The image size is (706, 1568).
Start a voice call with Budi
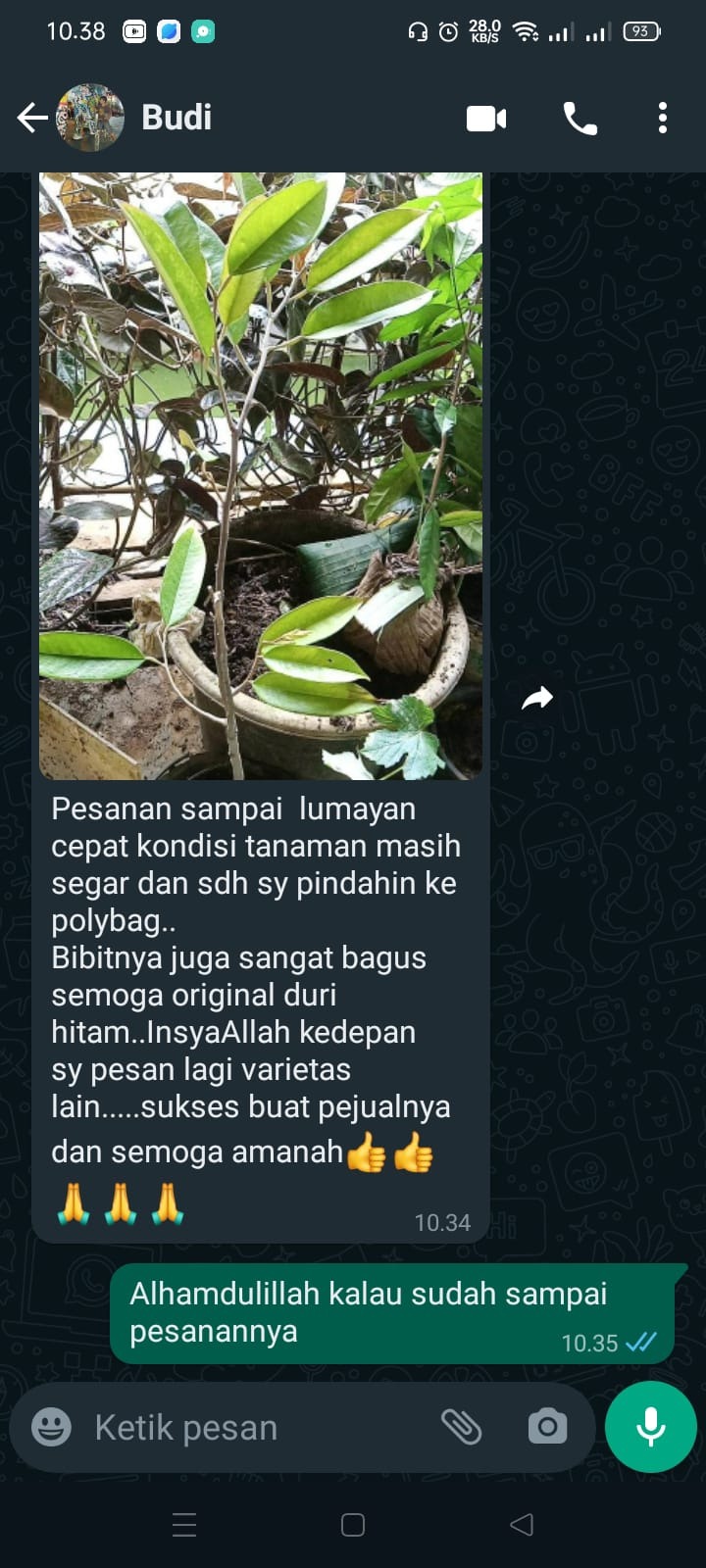pyautogui.click(x=580, y=119)
